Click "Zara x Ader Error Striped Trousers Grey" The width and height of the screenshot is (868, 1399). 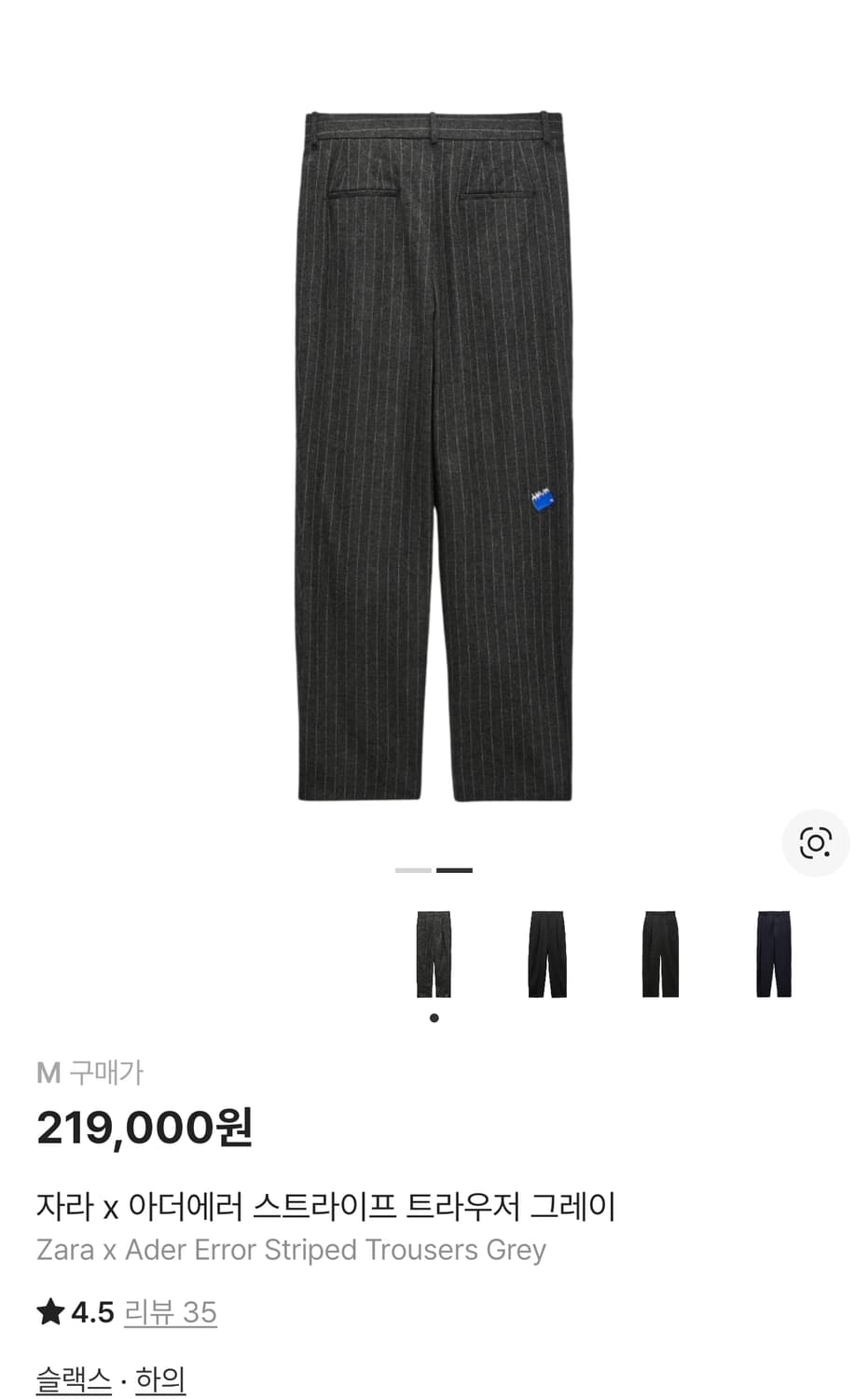coord(294,1250)
